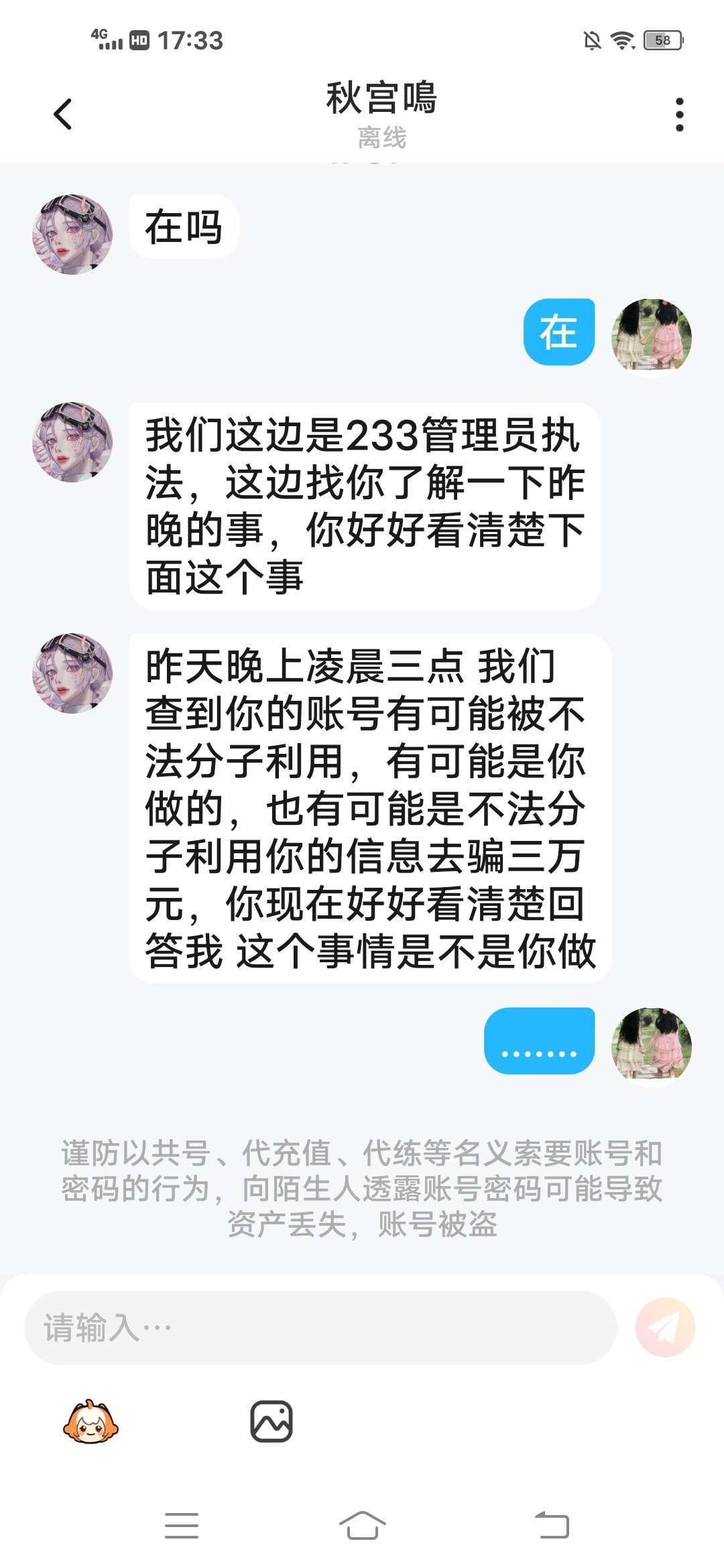Open the system recent apps menu
The width and height of the screenshot is (724, 1568).
click(x=182, y=1525)
